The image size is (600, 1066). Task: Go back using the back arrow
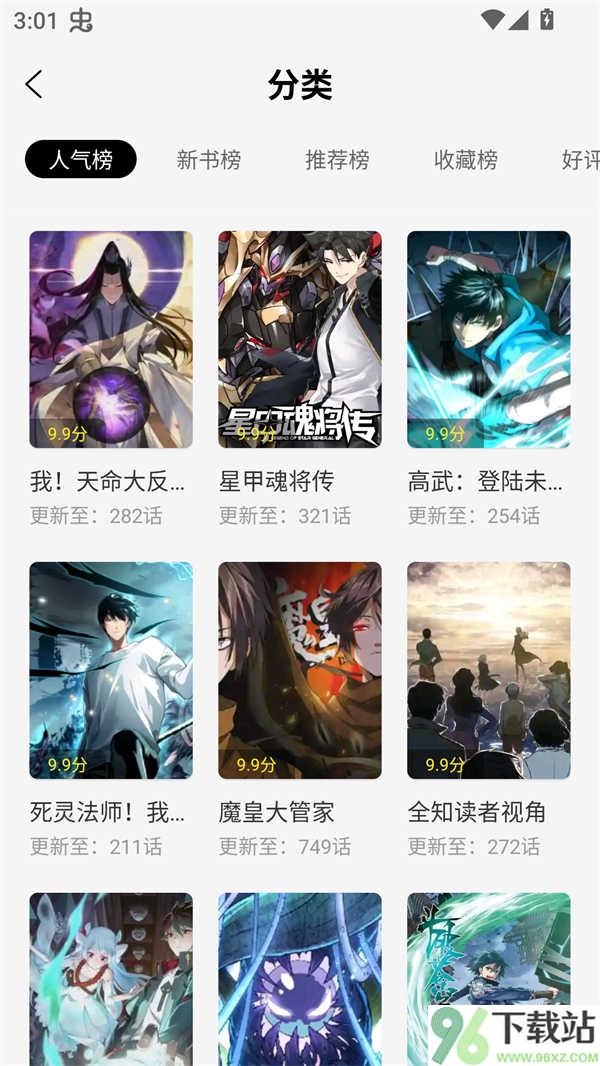coord(34,85)
